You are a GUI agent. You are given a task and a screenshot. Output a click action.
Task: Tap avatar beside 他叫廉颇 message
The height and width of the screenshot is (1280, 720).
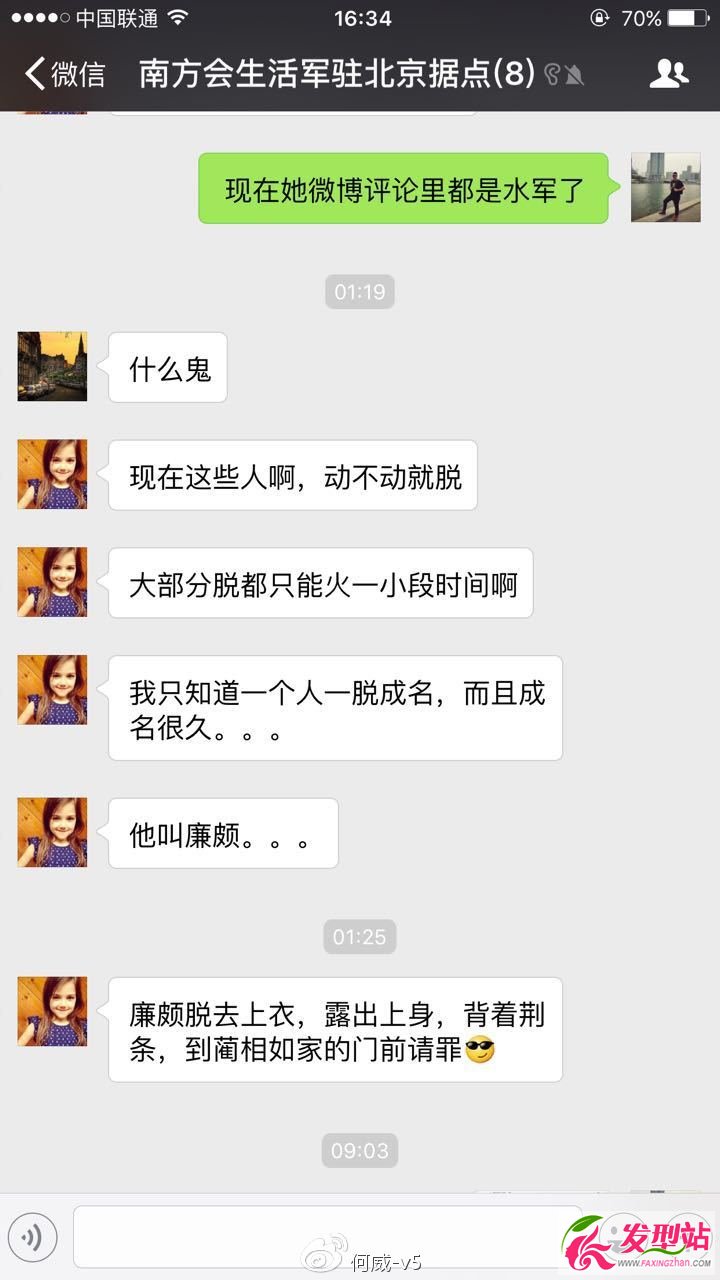pos(52,832)
